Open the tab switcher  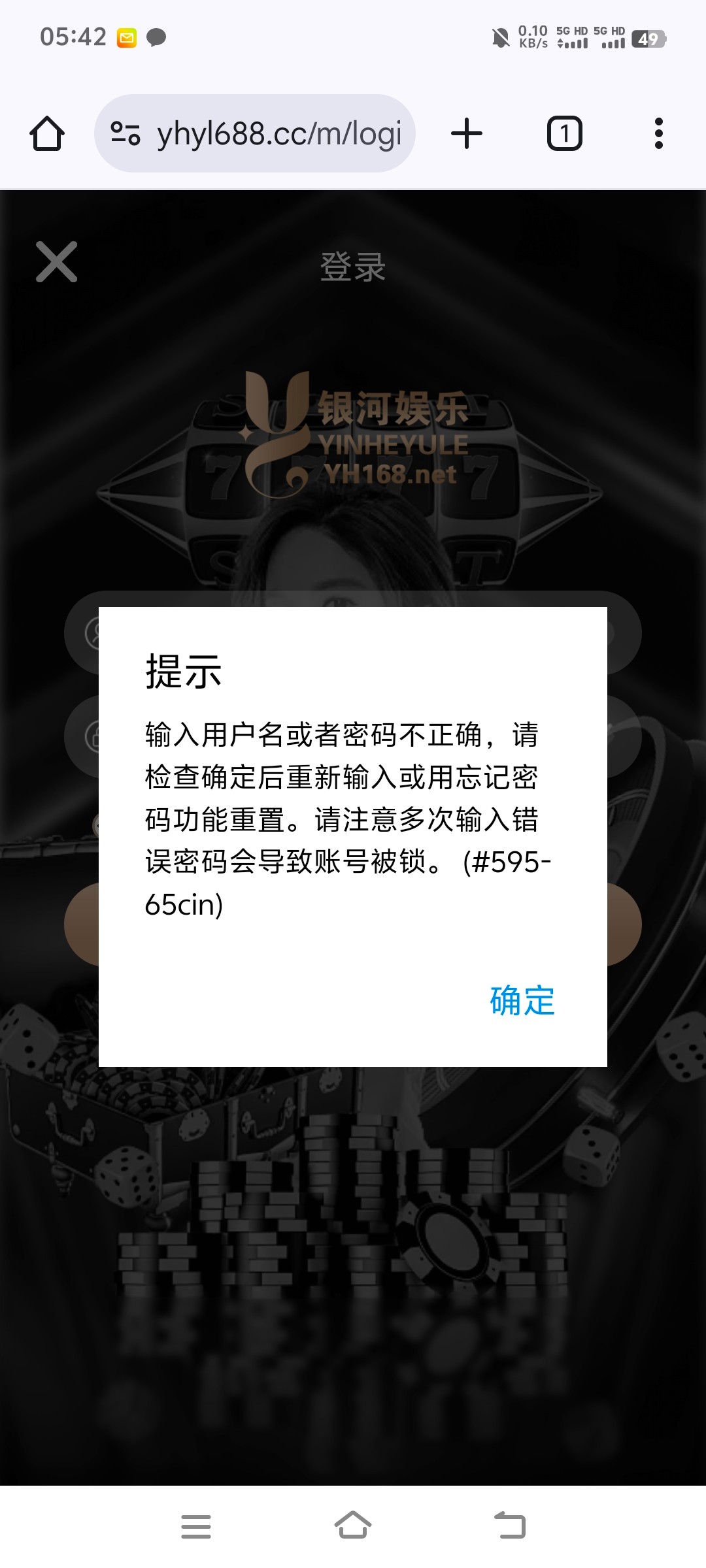(564, 134)
